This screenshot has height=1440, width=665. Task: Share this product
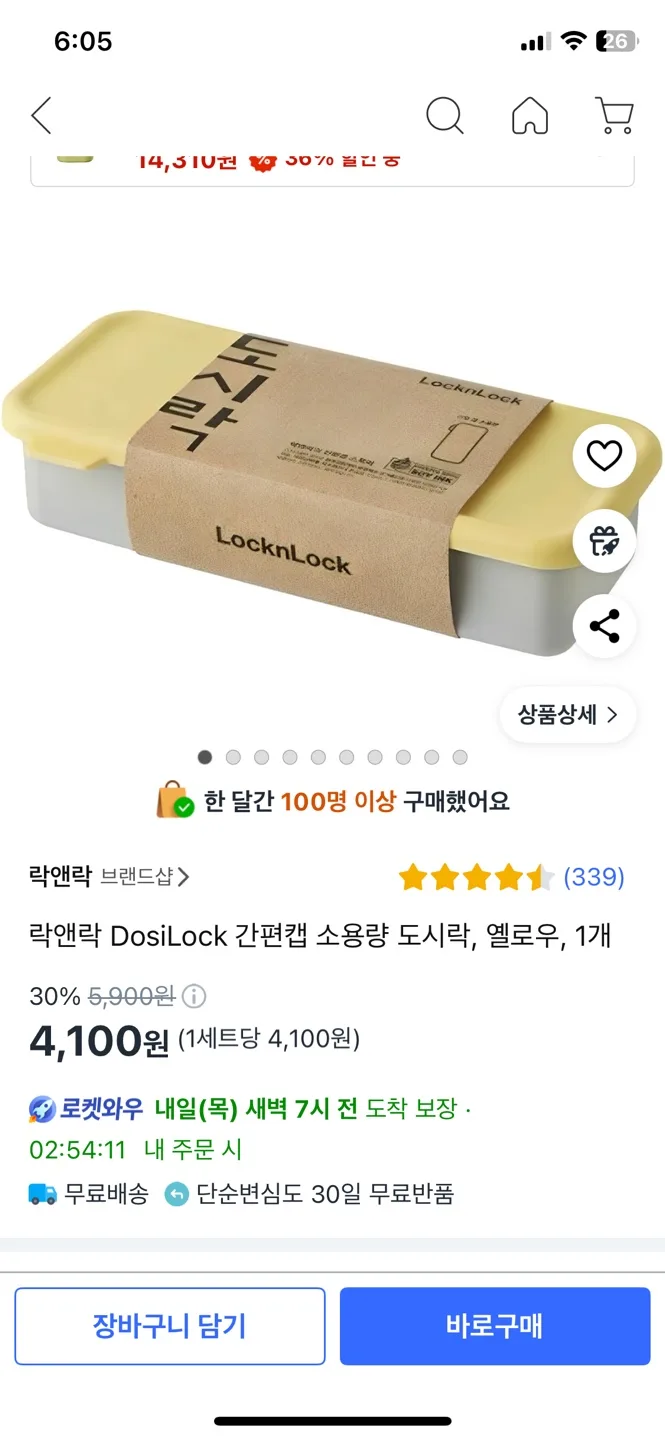pyautogui.click(x=604, y=627)
